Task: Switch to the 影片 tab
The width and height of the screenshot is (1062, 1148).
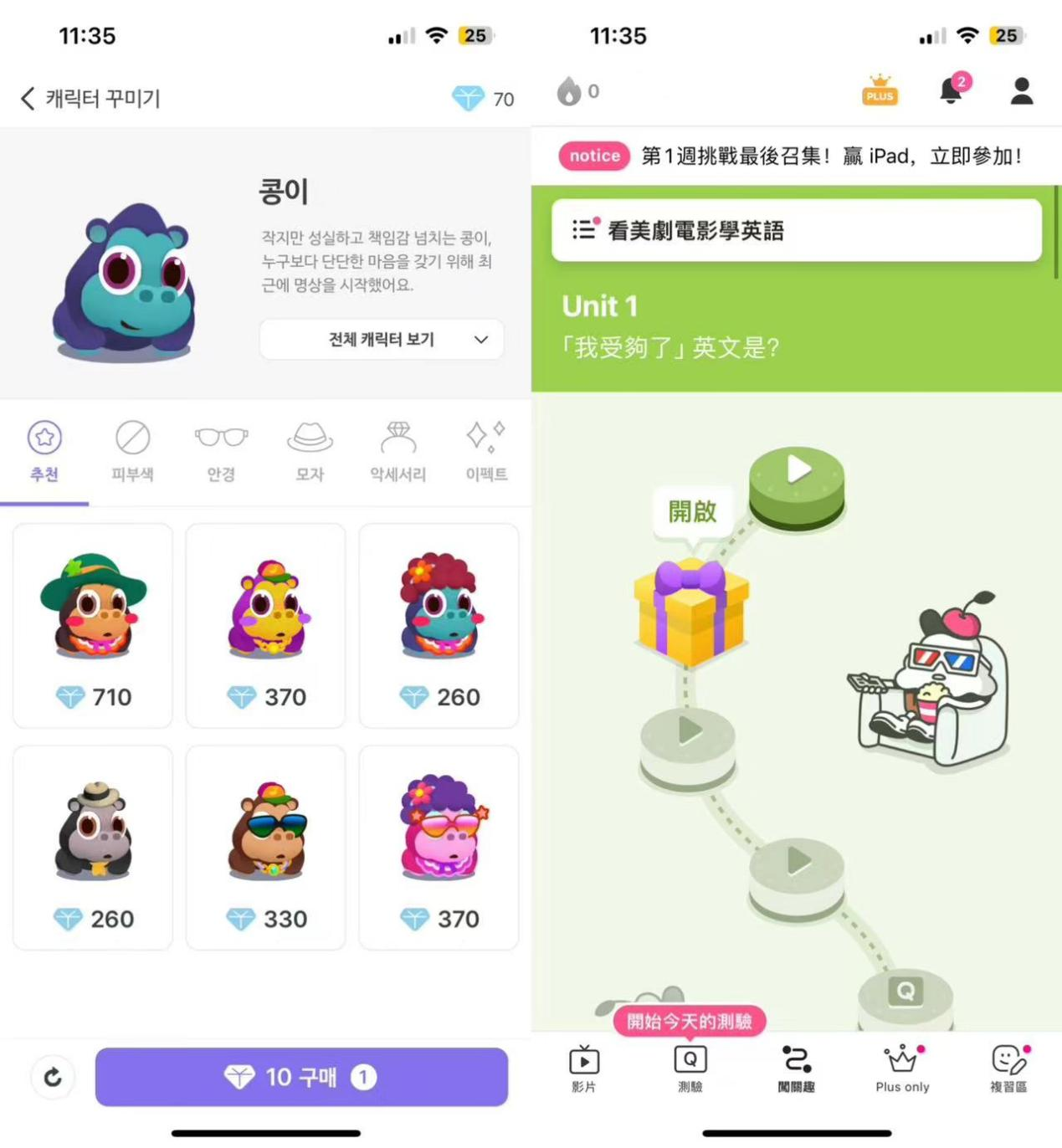Action: 584,1069
